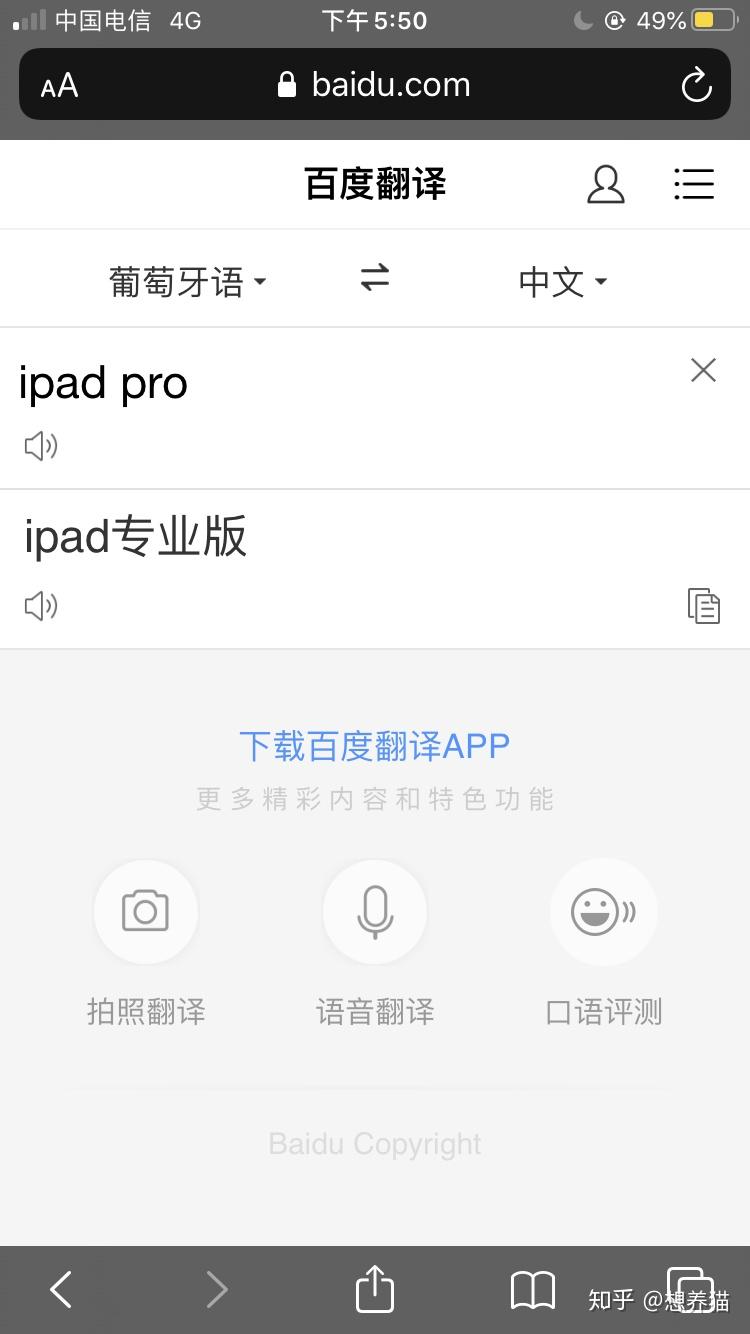Play audio of translation ipad专业版
The image size is (750, 1334).
40,606
